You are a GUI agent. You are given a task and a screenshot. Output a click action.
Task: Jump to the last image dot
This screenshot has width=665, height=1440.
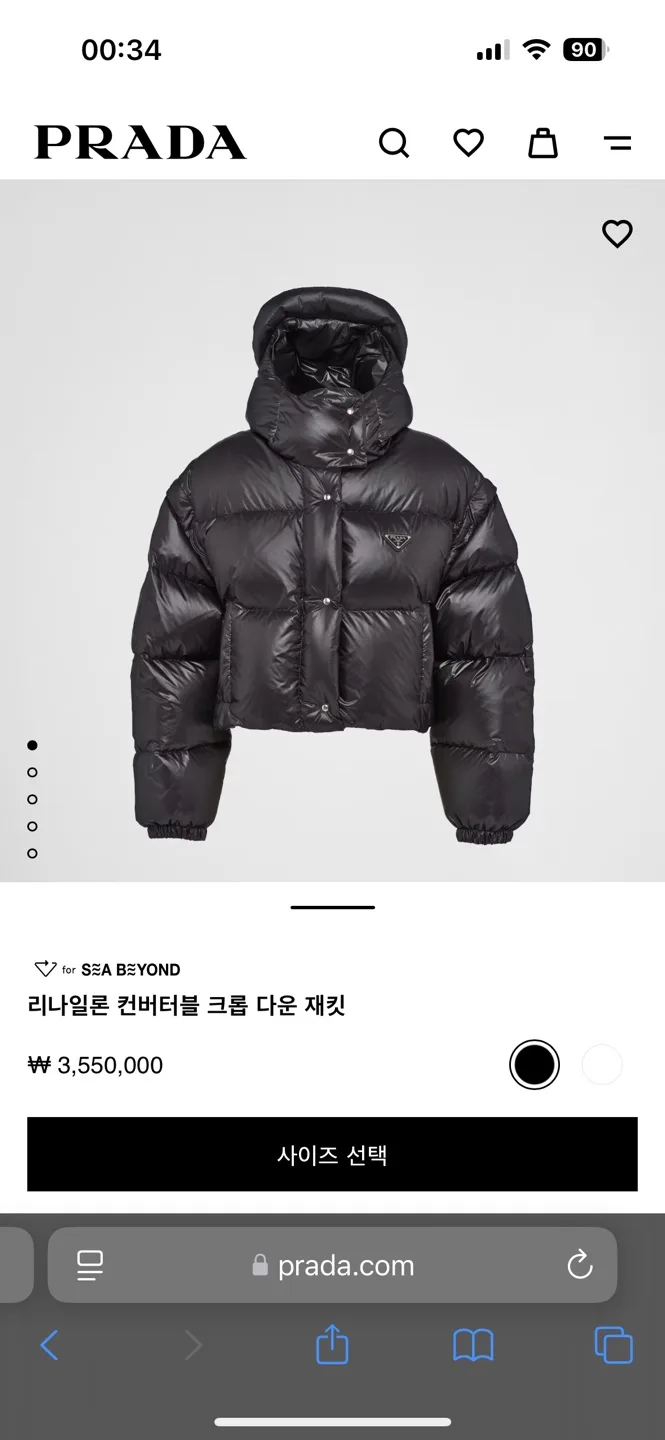(x=33, y=853)
